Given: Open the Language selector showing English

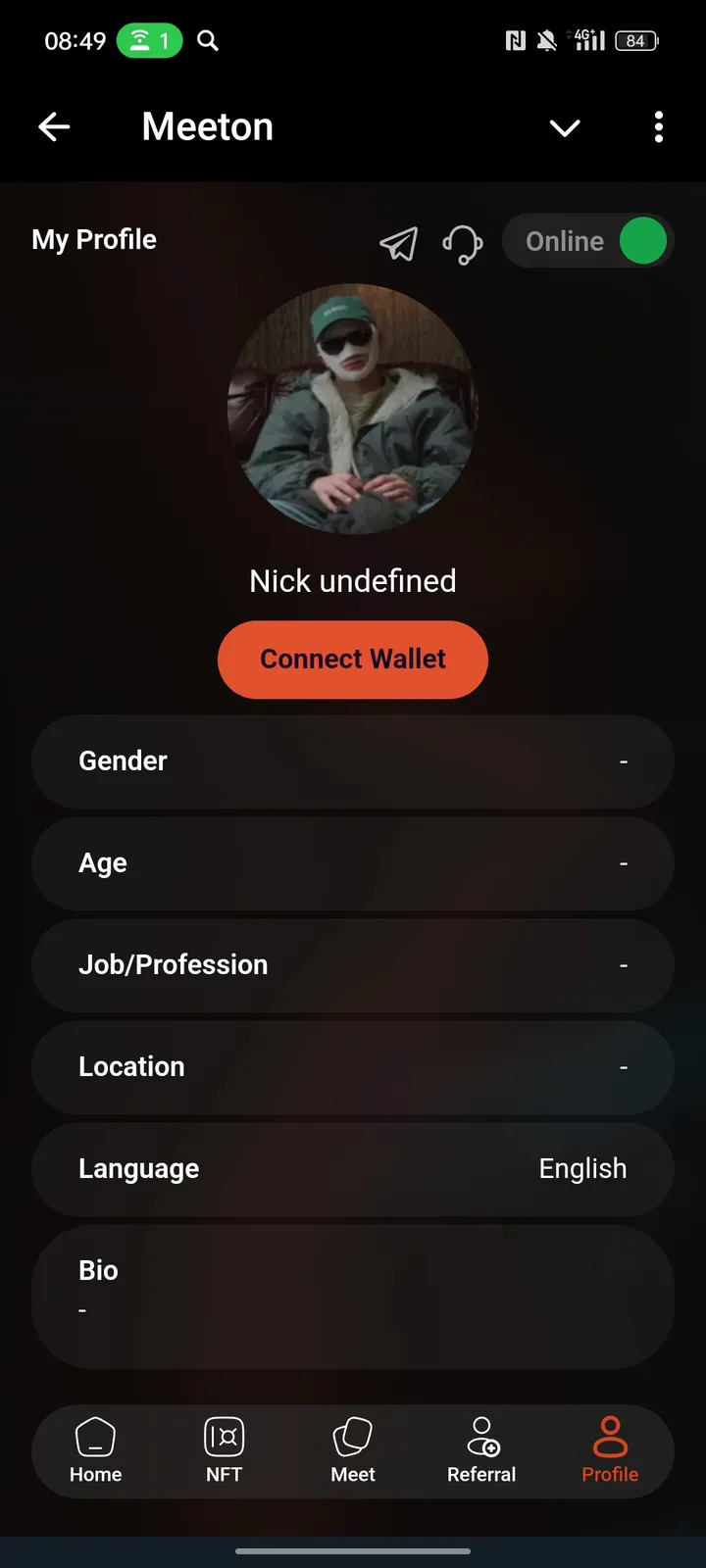Looking at the screenshot, I should [x=353, y=1168].
